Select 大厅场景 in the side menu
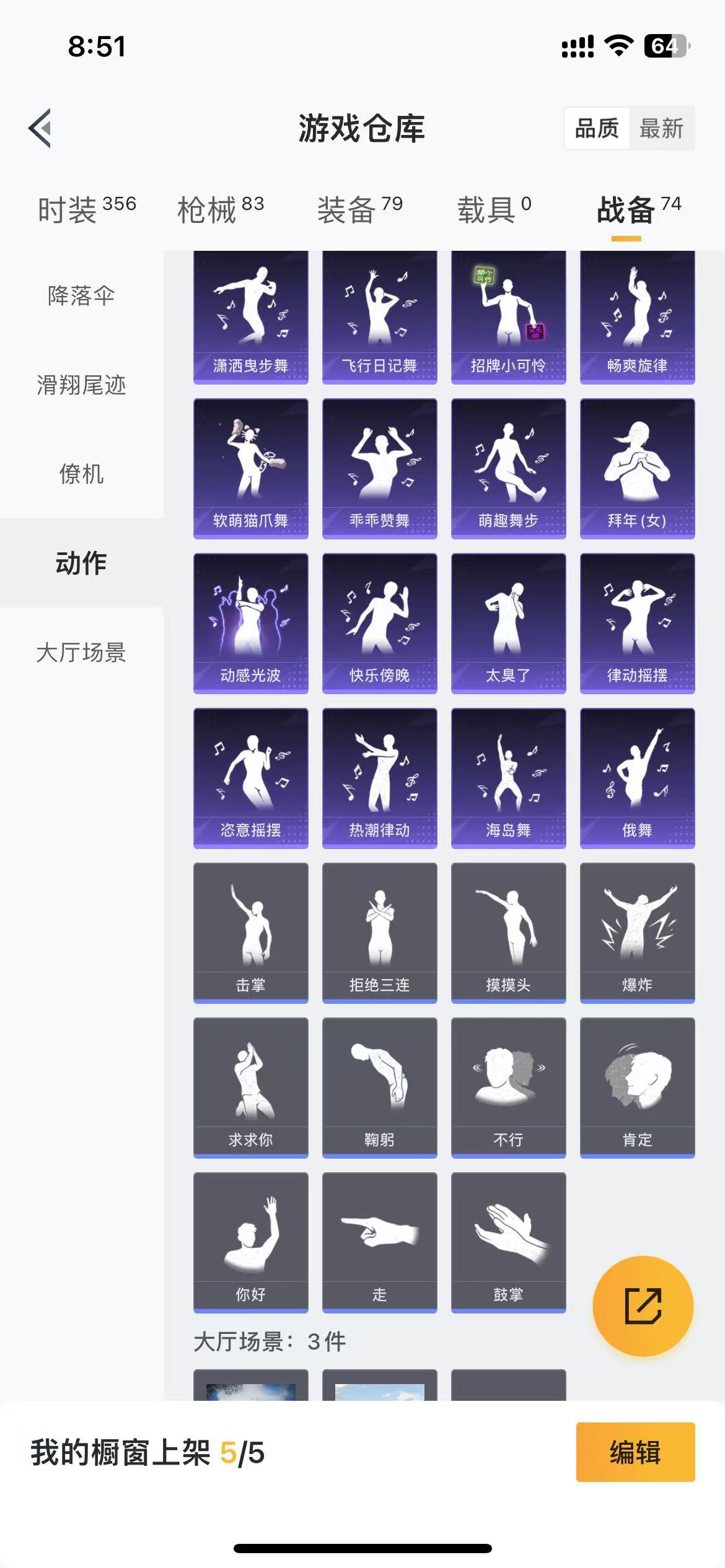Image resolution: width=725 pixels, height=1568 pixels. 81,653
